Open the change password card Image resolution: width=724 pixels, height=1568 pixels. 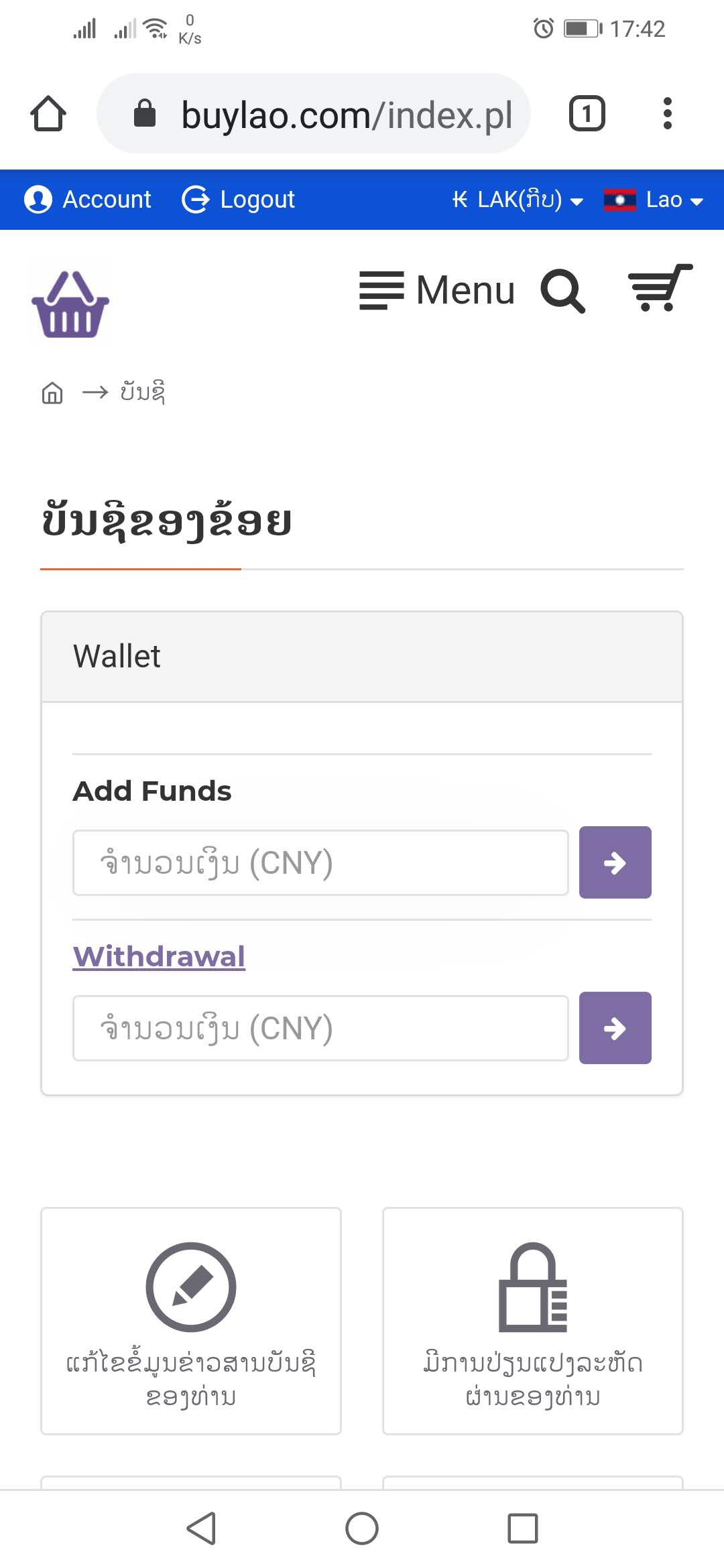[x=533, y=1321]
